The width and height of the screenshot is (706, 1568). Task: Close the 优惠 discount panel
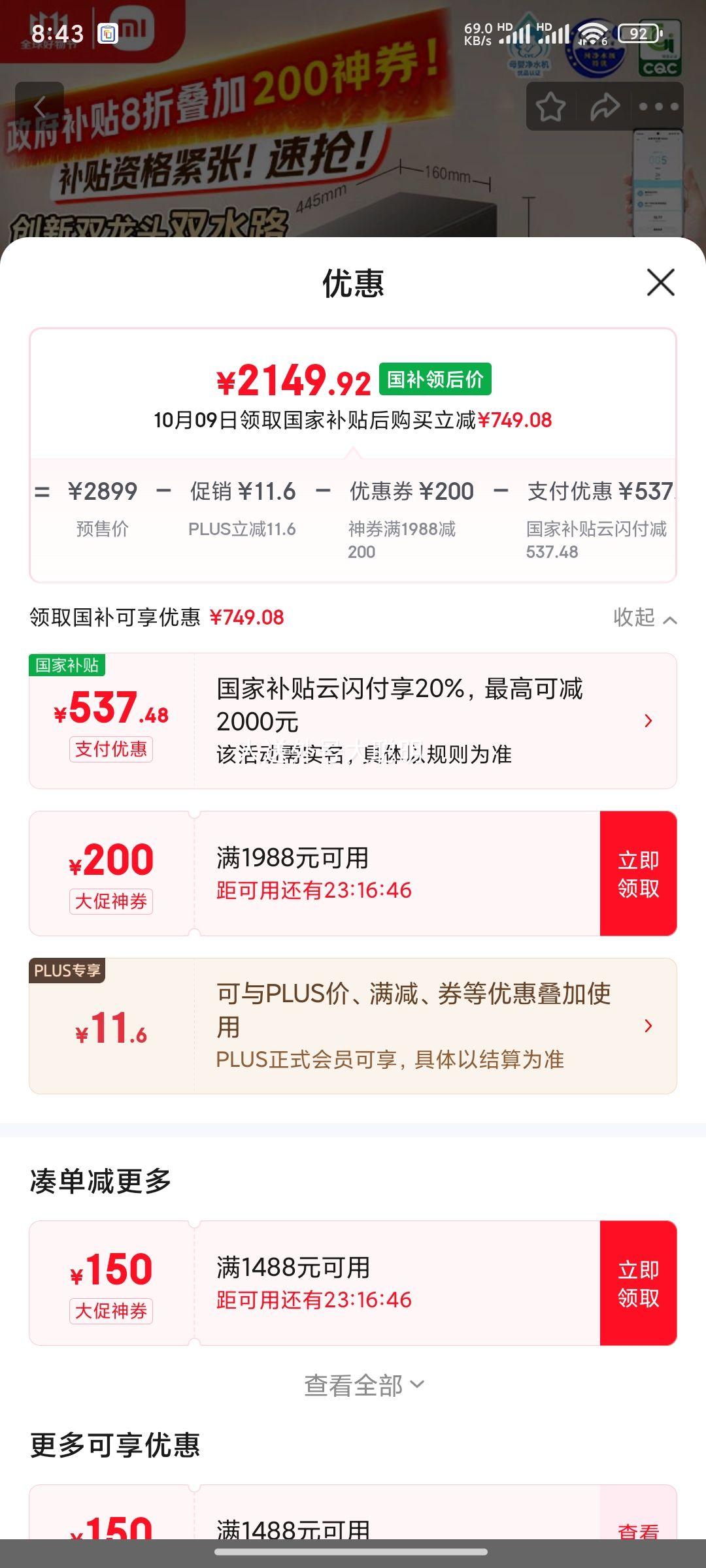pyautogui.click(x=660, y=282)
